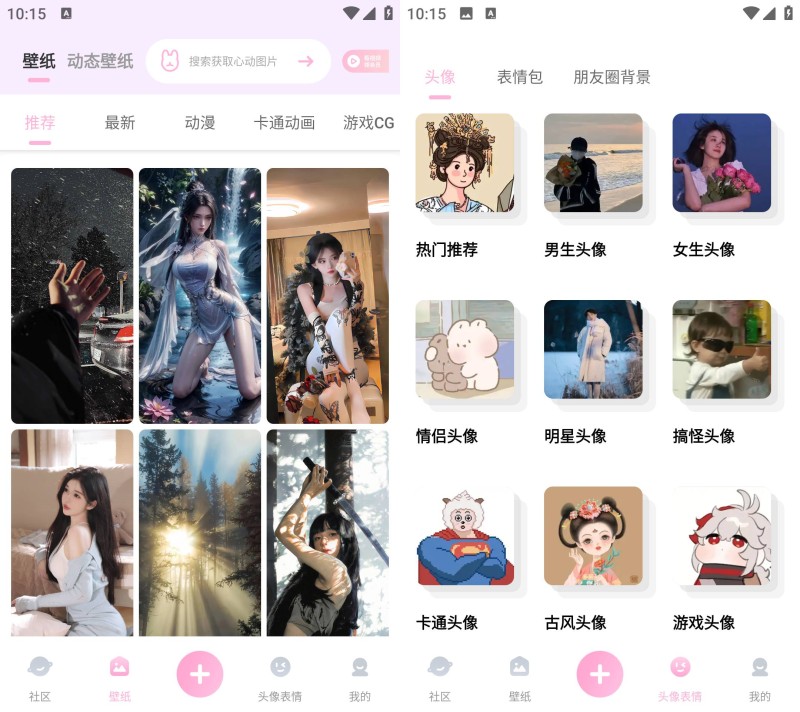Image resolution: width=800 pixels, height=712 pixels.
Task: Open the 表情包 tab
Action: 520,77
